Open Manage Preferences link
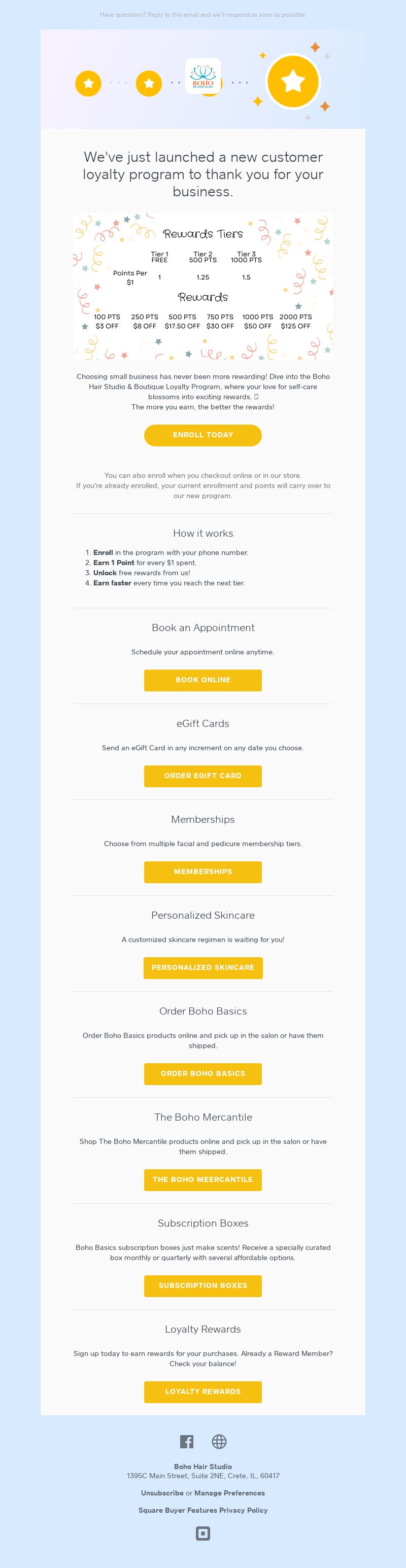Viewport: 406px width, 1568px height. point(229,1492)
